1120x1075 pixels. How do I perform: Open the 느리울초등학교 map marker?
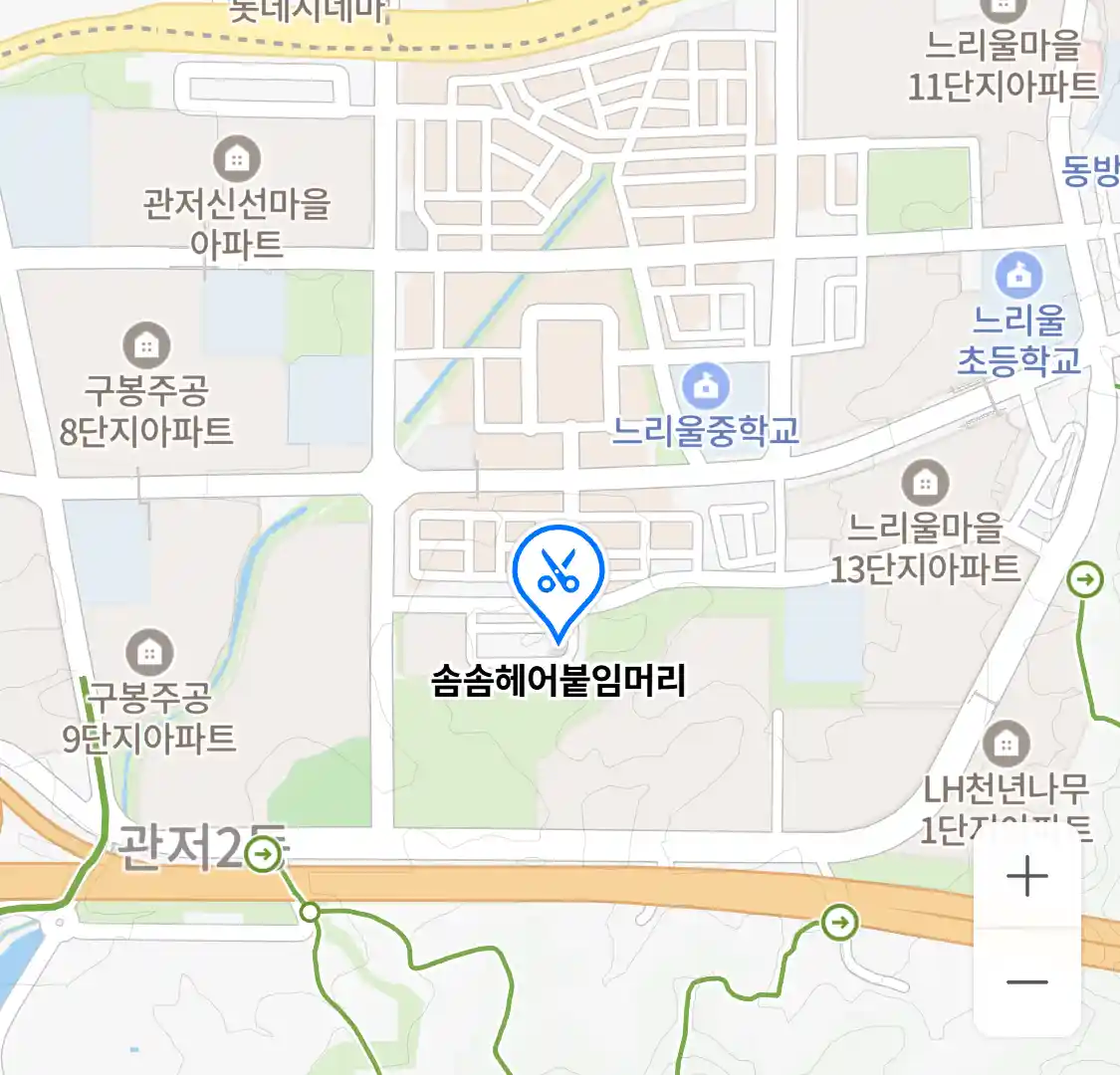click(x=1018, y=275)
